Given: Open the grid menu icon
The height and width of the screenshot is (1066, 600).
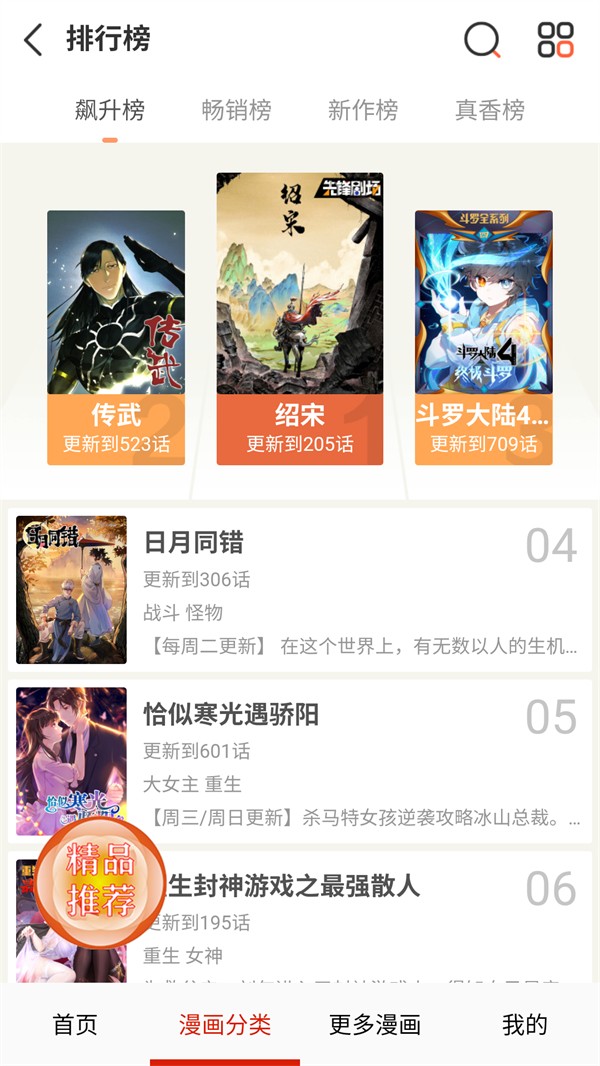Looking at the screenshot, I should tap(555, 40).
